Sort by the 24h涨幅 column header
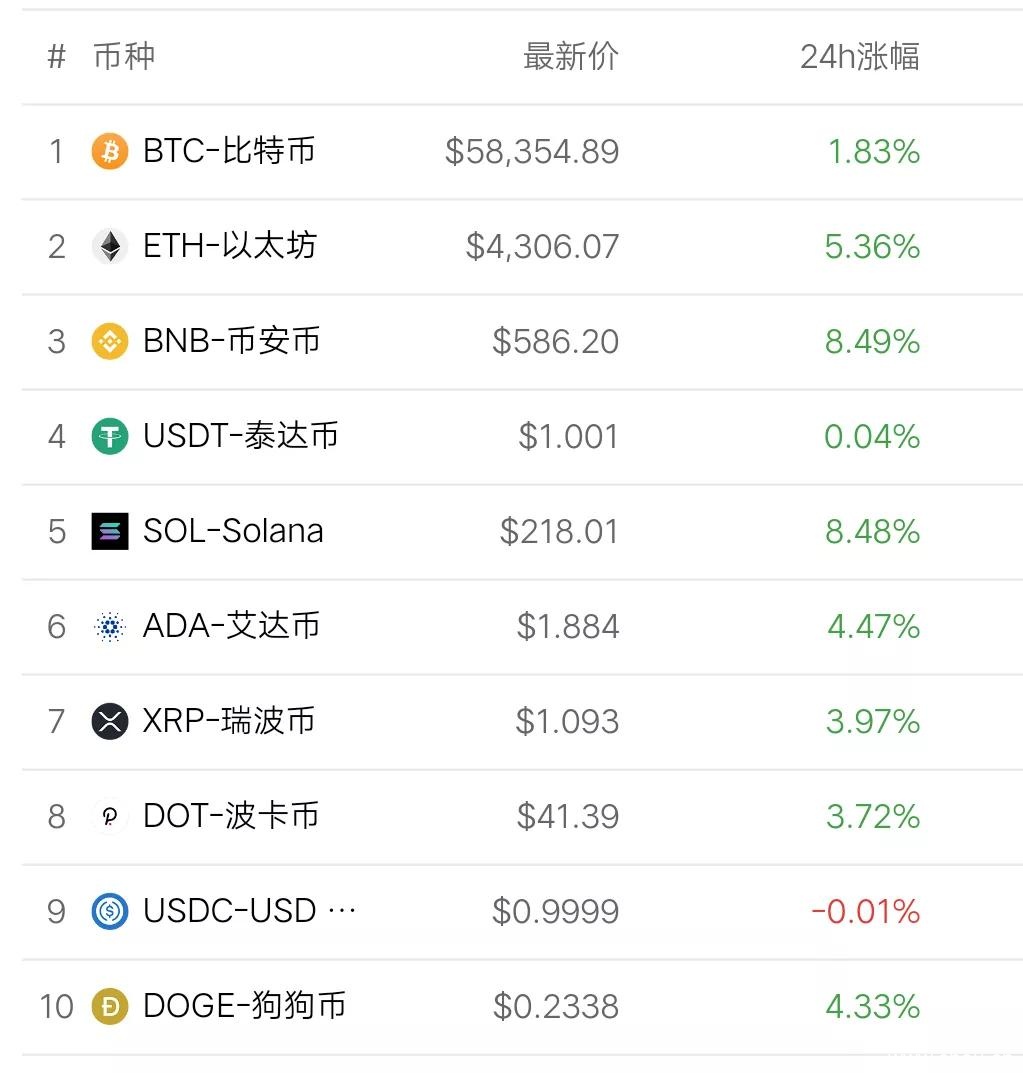 tap(862, 57)
